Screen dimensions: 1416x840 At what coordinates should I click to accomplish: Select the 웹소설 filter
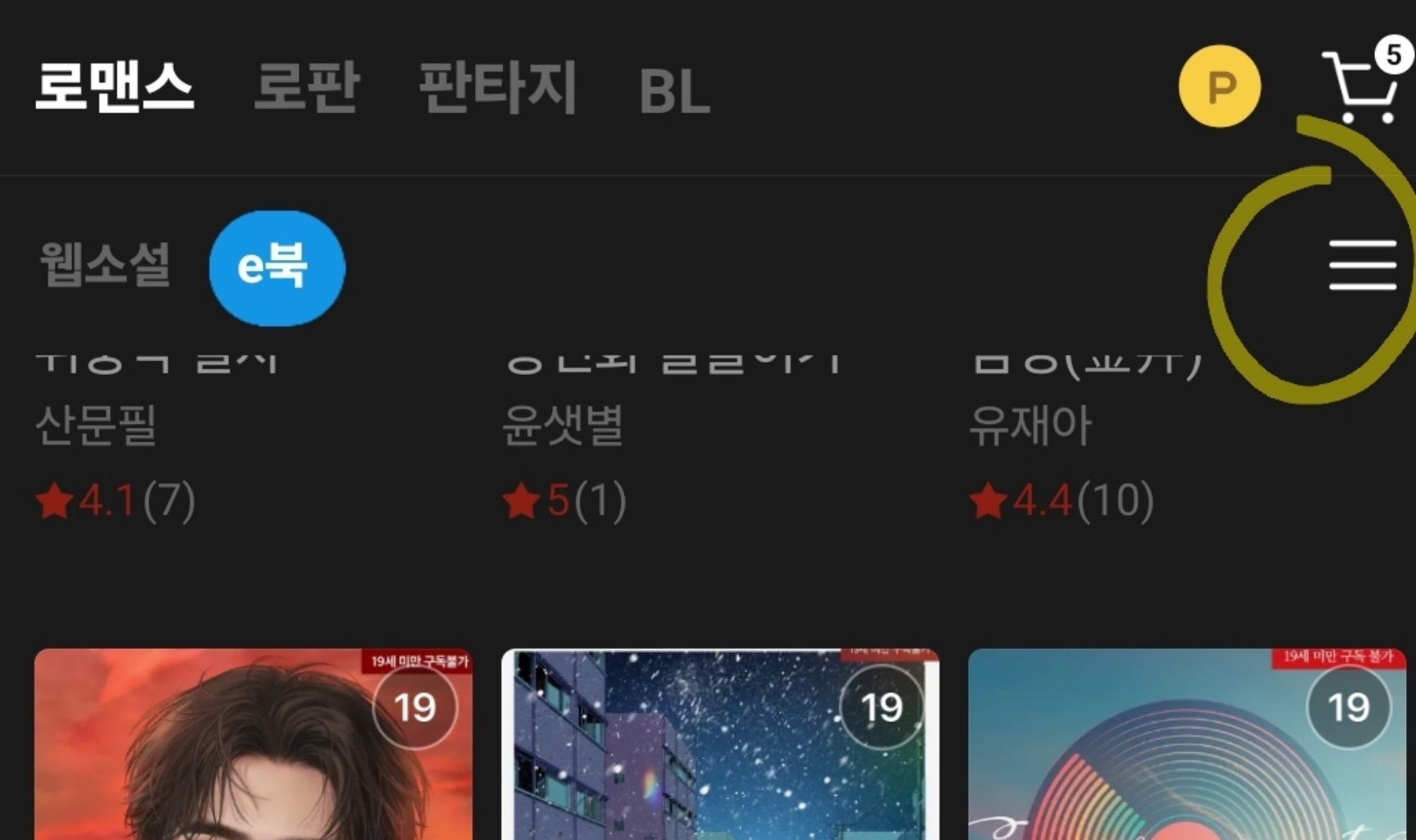point(105,265)
